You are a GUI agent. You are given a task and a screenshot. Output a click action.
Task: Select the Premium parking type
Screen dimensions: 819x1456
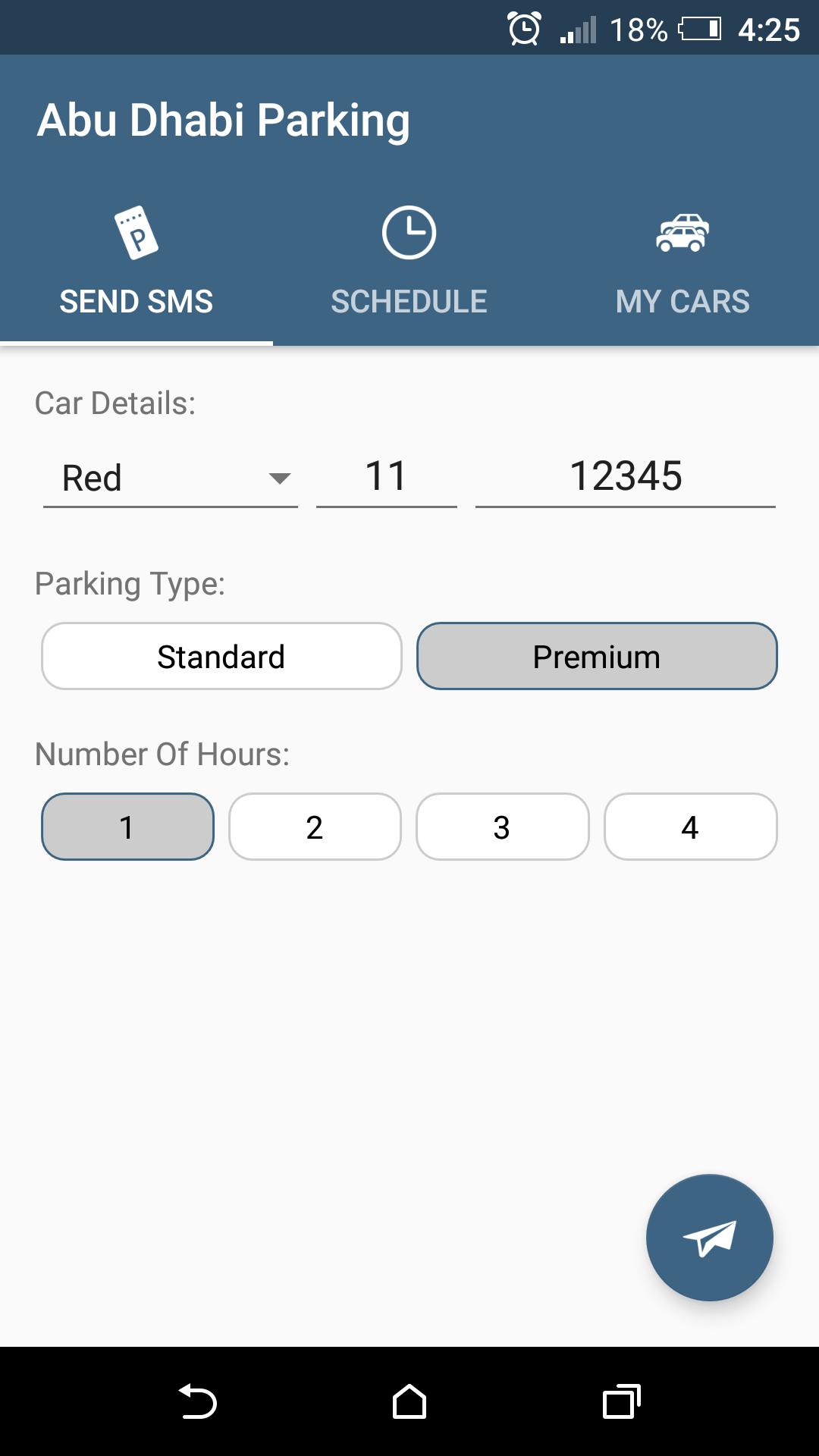click(597, 656)
